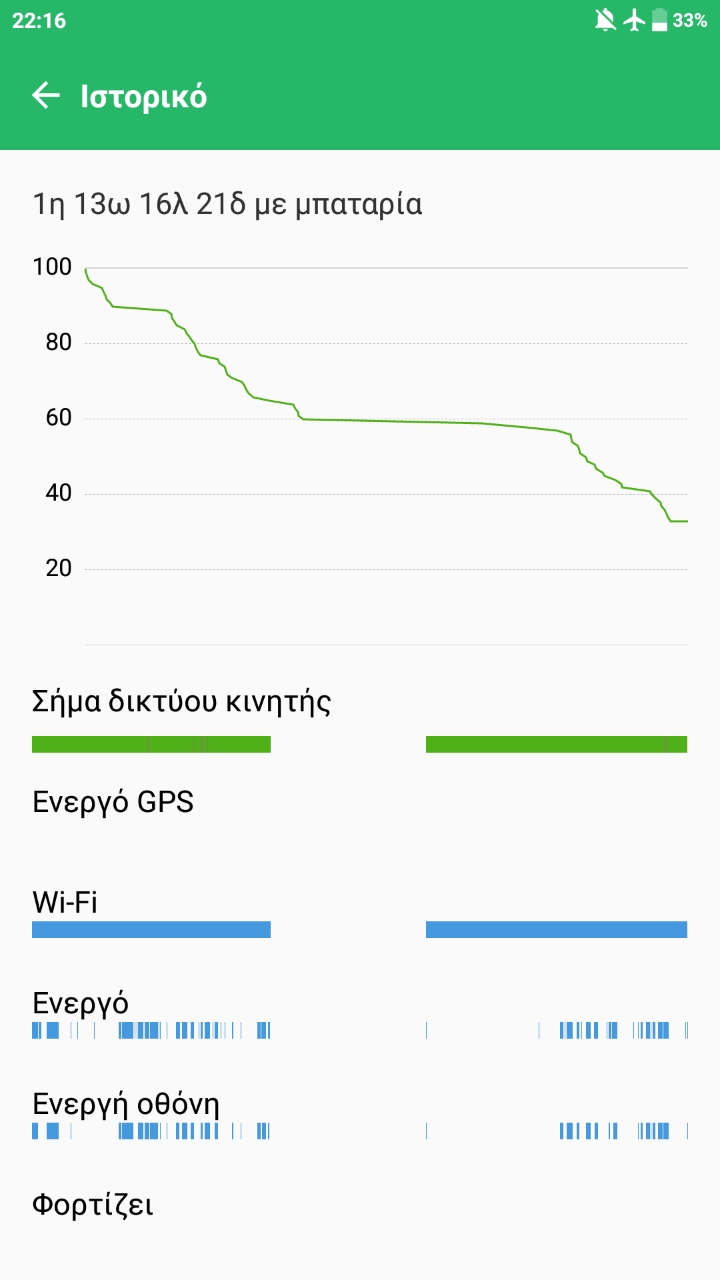Go back from the Ιστορικό screen
Viewport: 720px width, 1280px height.
pyautogui.click(x=46, y=96)
